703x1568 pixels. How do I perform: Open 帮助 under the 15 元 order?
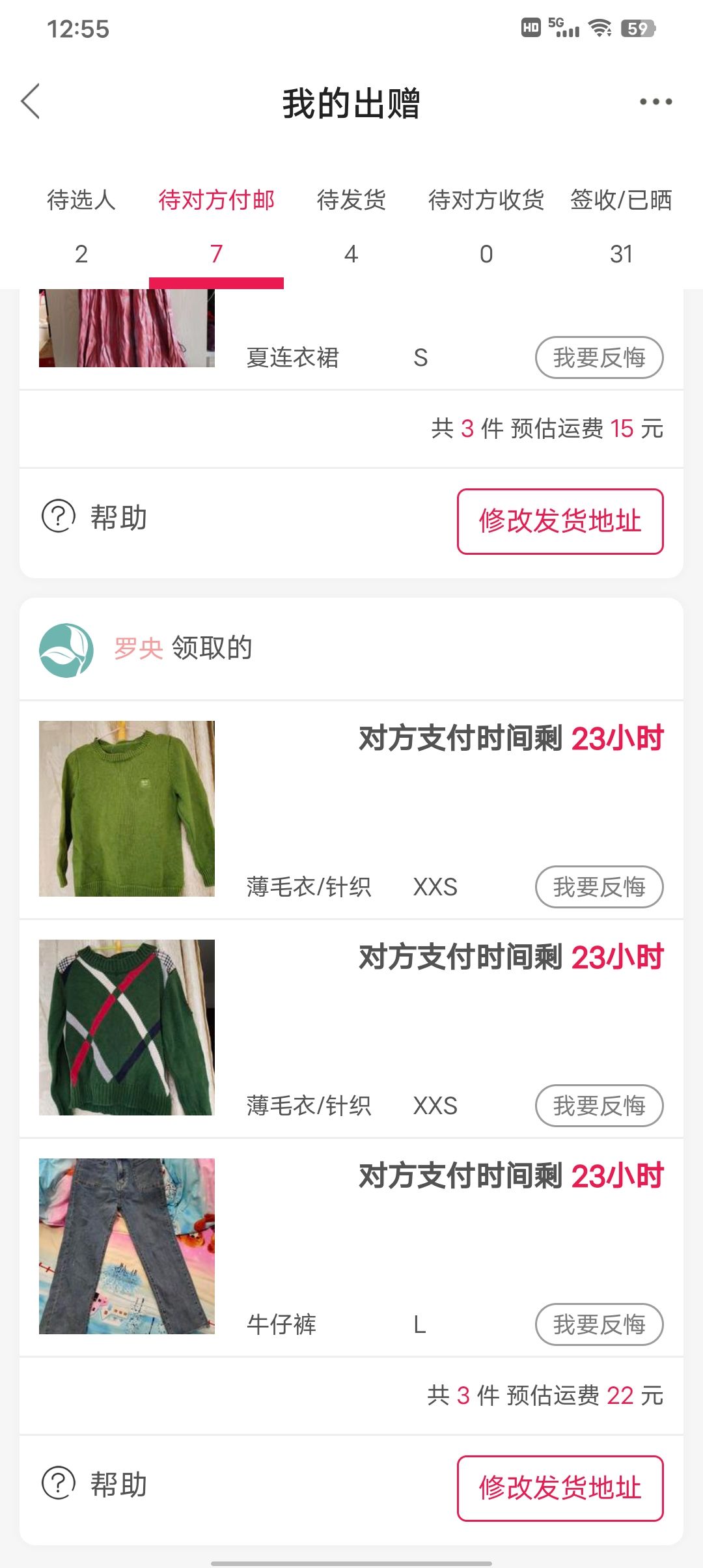click(95, 518)
